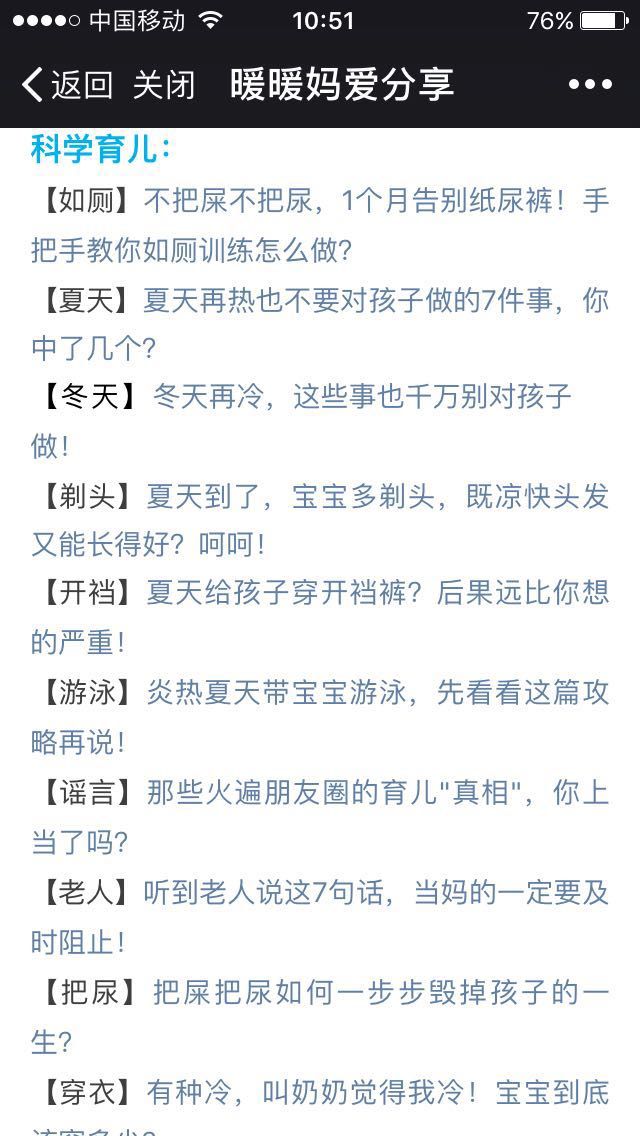
Task: Open the 如厕 toilet training article link
Action: (320, 225)
